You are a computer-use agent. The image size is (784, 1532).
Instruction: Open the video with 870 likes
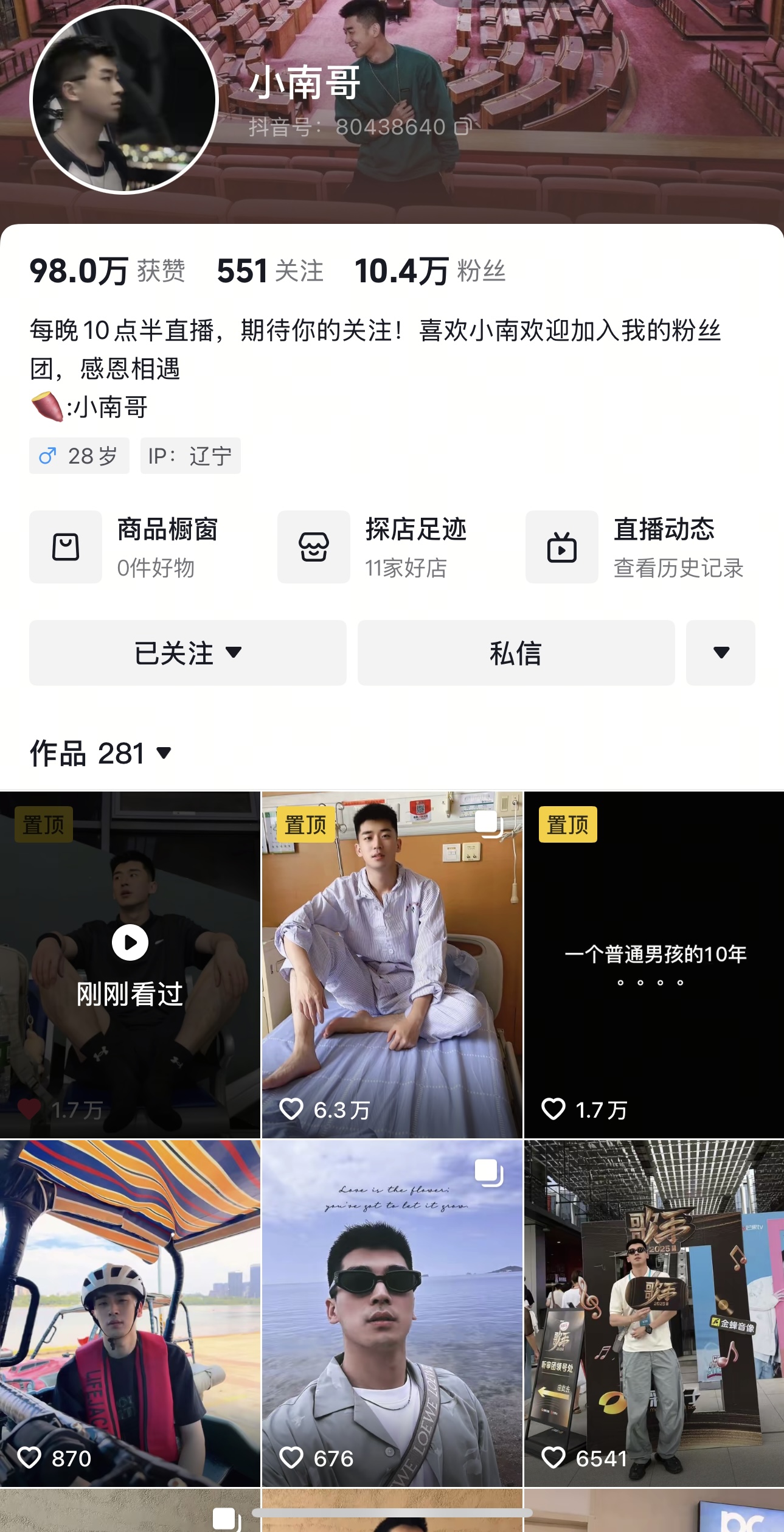[x=130, y=1313]
